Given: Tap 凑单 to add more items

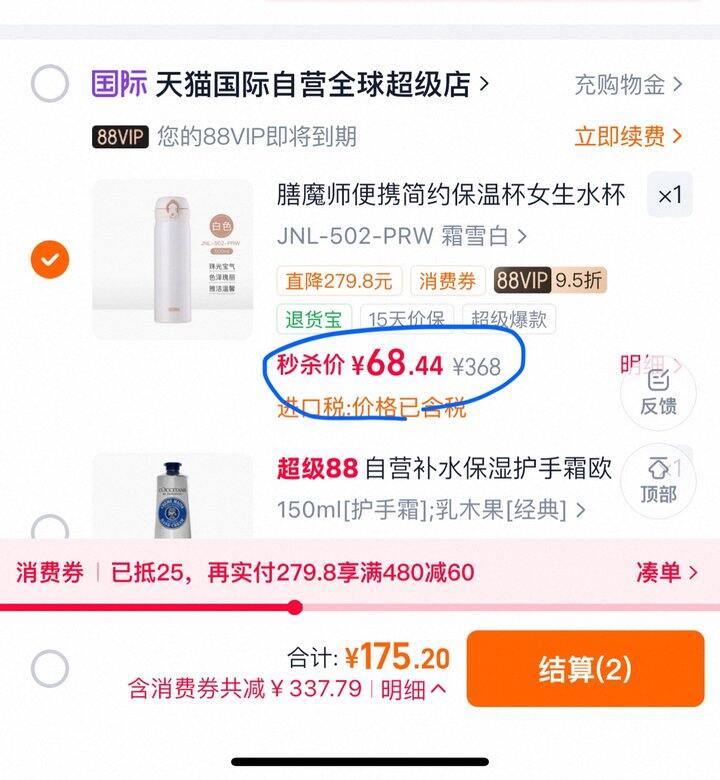Looking at the screenshot, I should coord(667,572).
